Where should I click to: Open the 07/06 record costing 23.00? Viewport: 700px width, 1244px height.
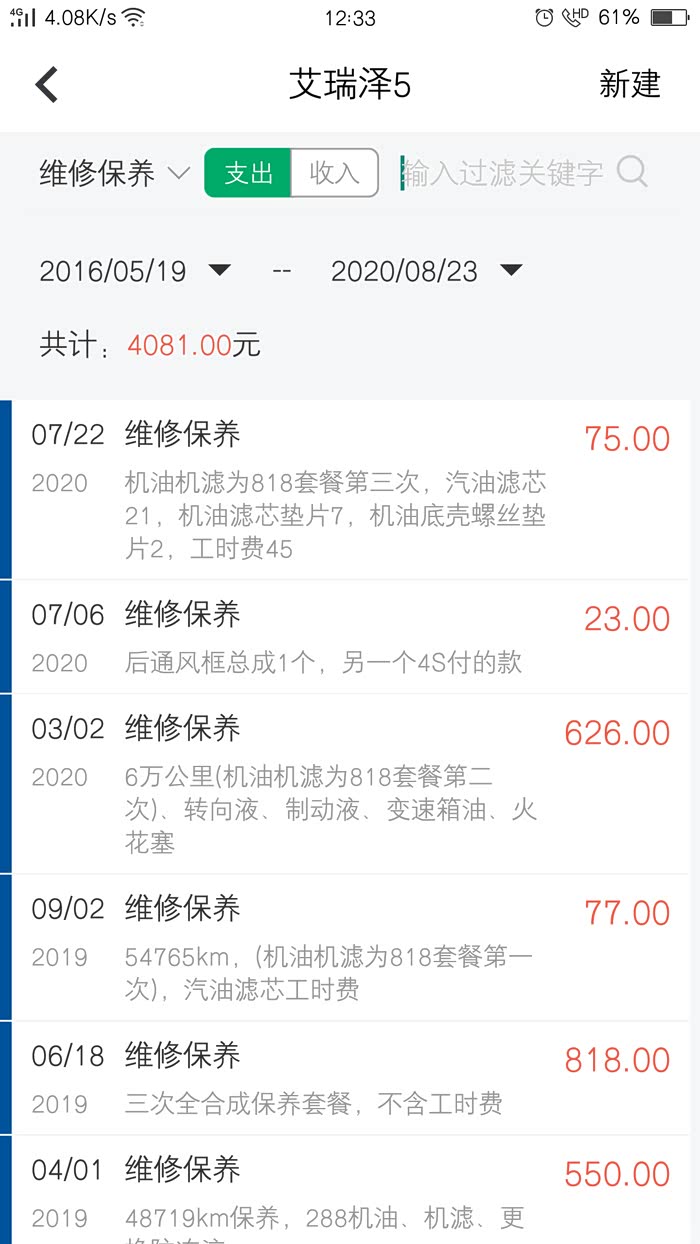[x=350, y=637]
